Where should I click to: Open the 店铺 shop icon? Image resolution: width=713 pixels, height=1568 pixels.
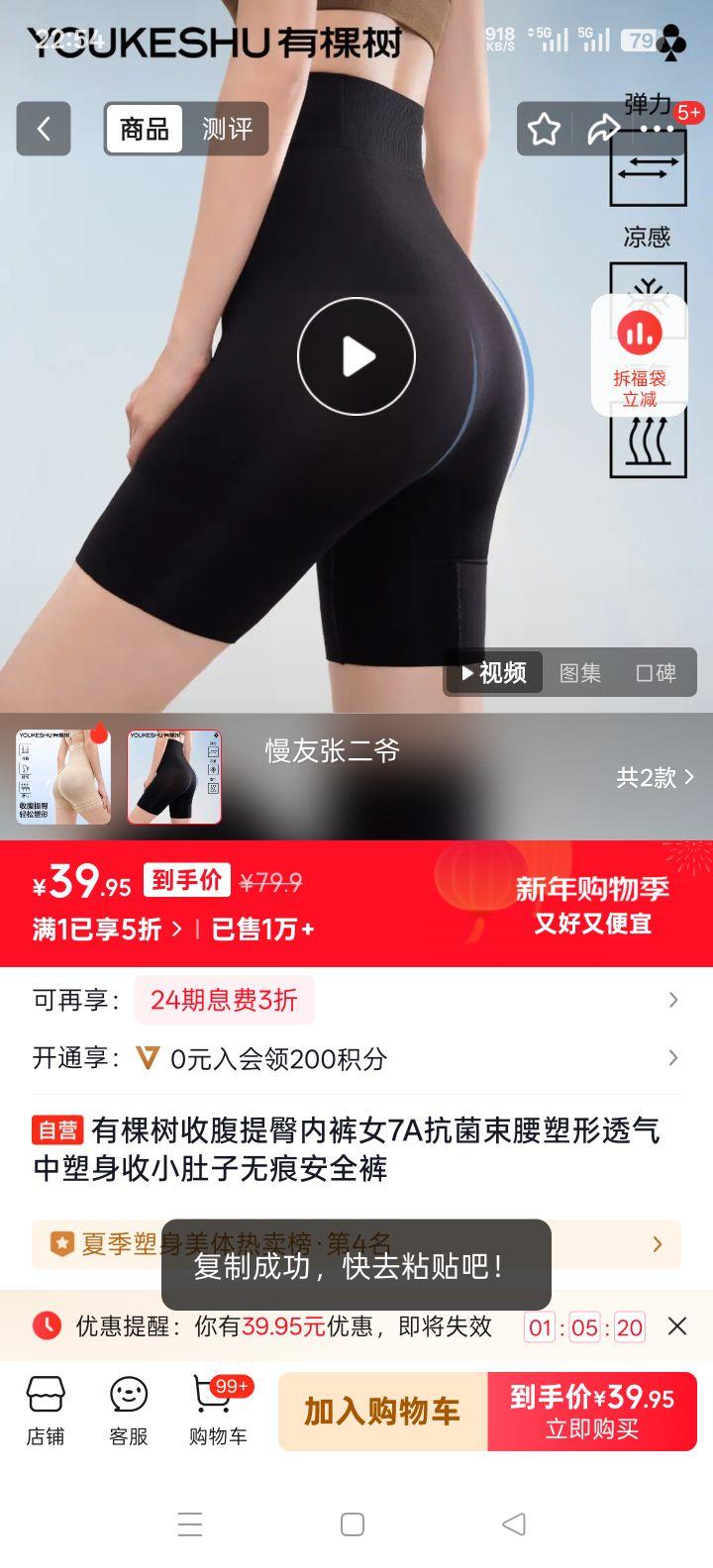click(x=44, y=1406)
